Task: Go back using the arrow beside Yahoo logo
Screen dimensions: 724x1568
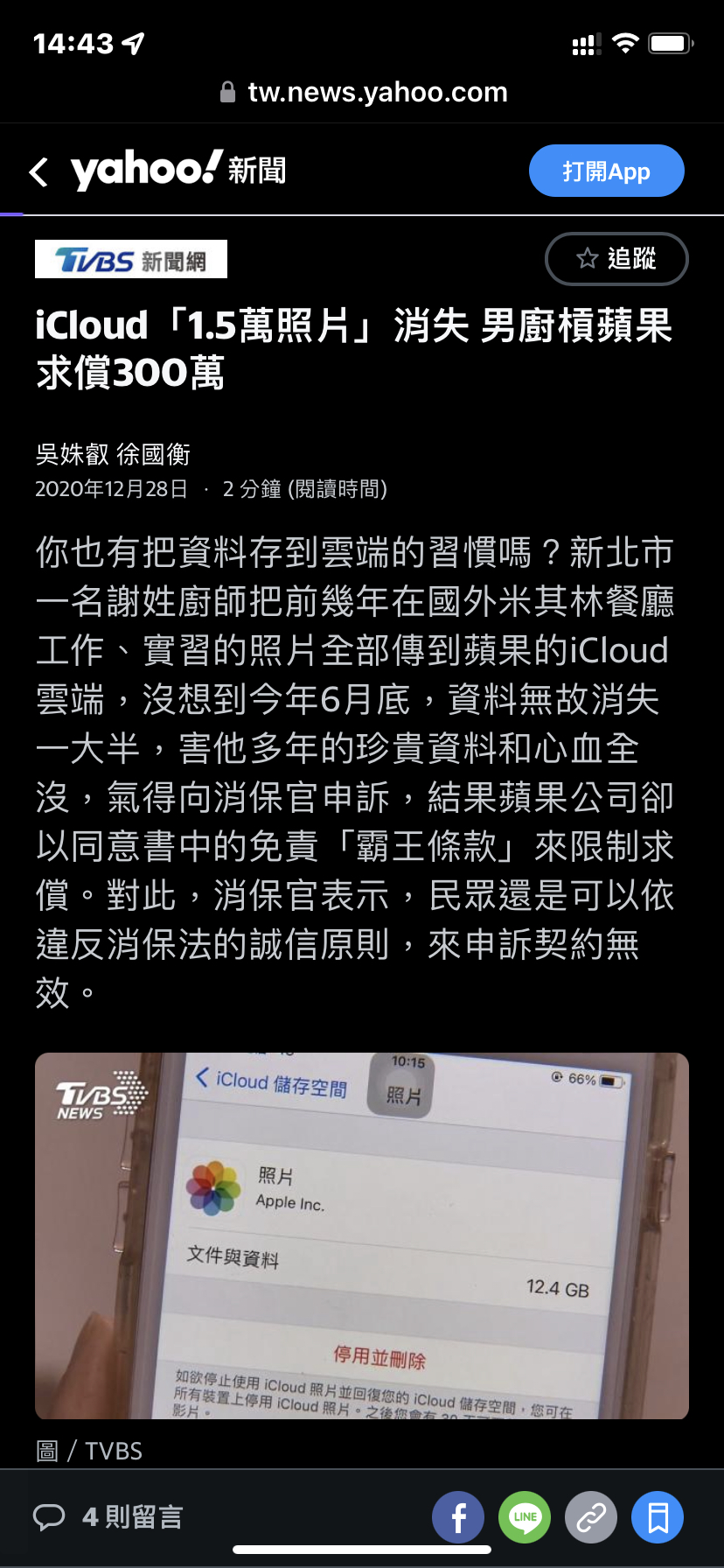Action: (38, 171)
